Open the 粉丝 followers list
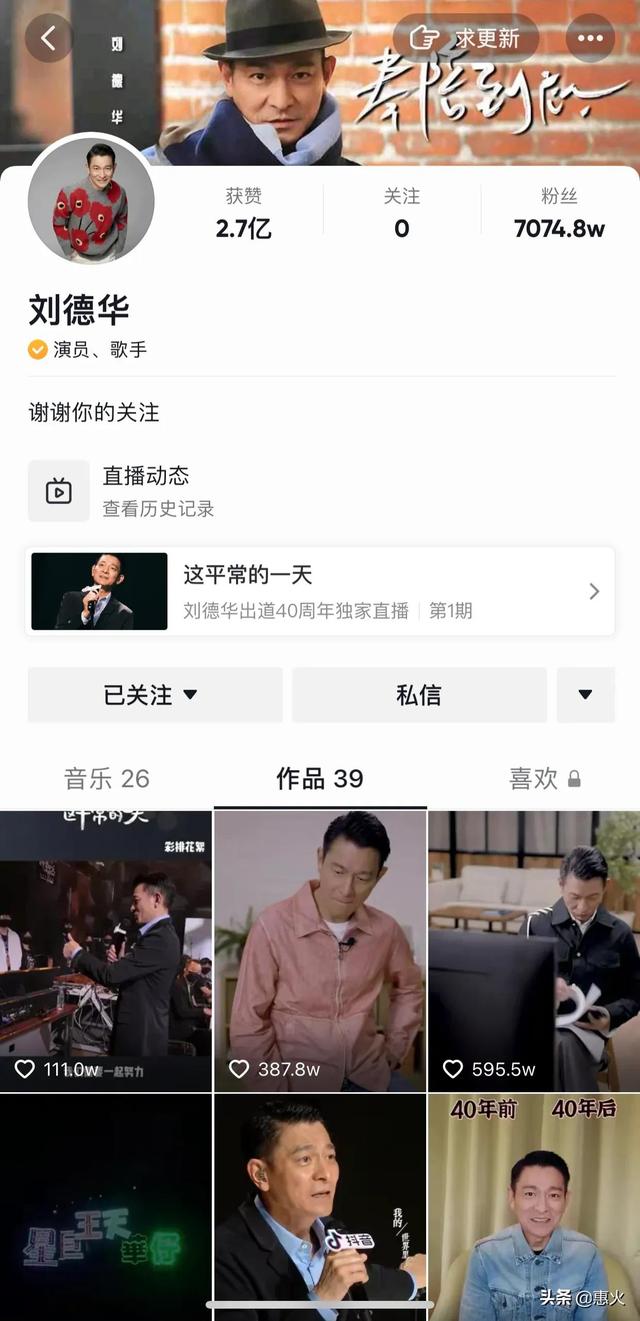The width and height of the screenshot is (640, 1321). pos(559,214)
